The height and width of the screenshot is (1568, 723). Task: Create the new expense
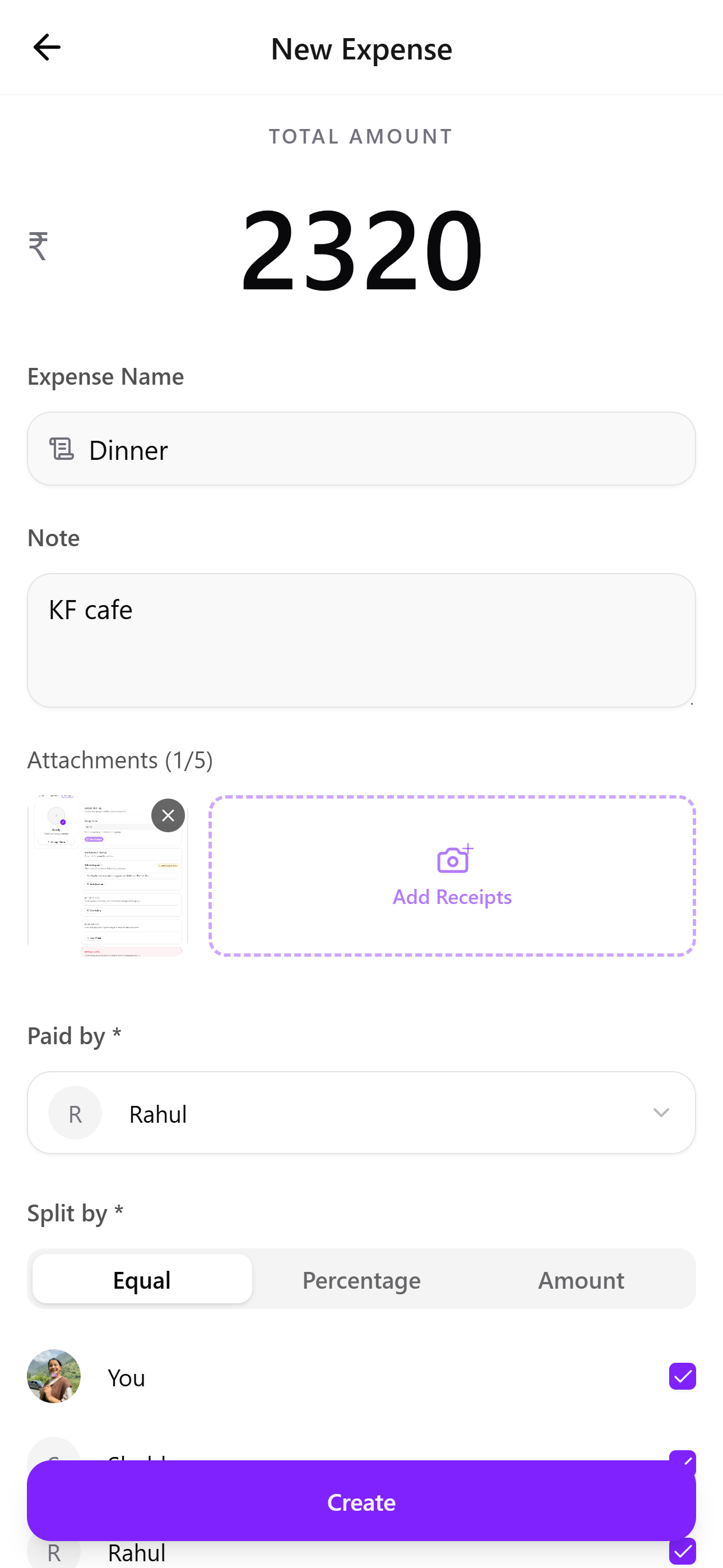[x=361, y=1502]
